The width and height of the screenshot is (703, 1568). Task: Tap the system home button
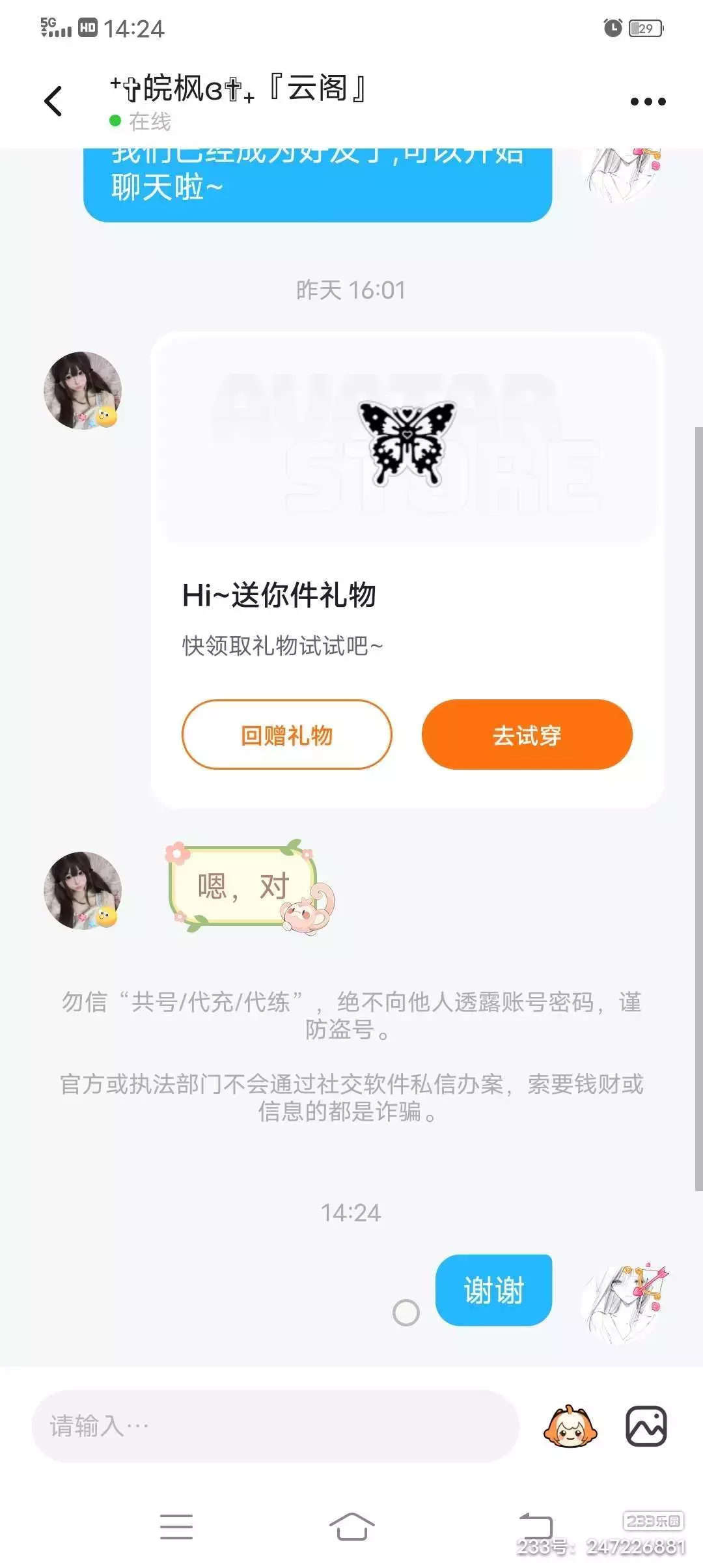(351, 1527)
